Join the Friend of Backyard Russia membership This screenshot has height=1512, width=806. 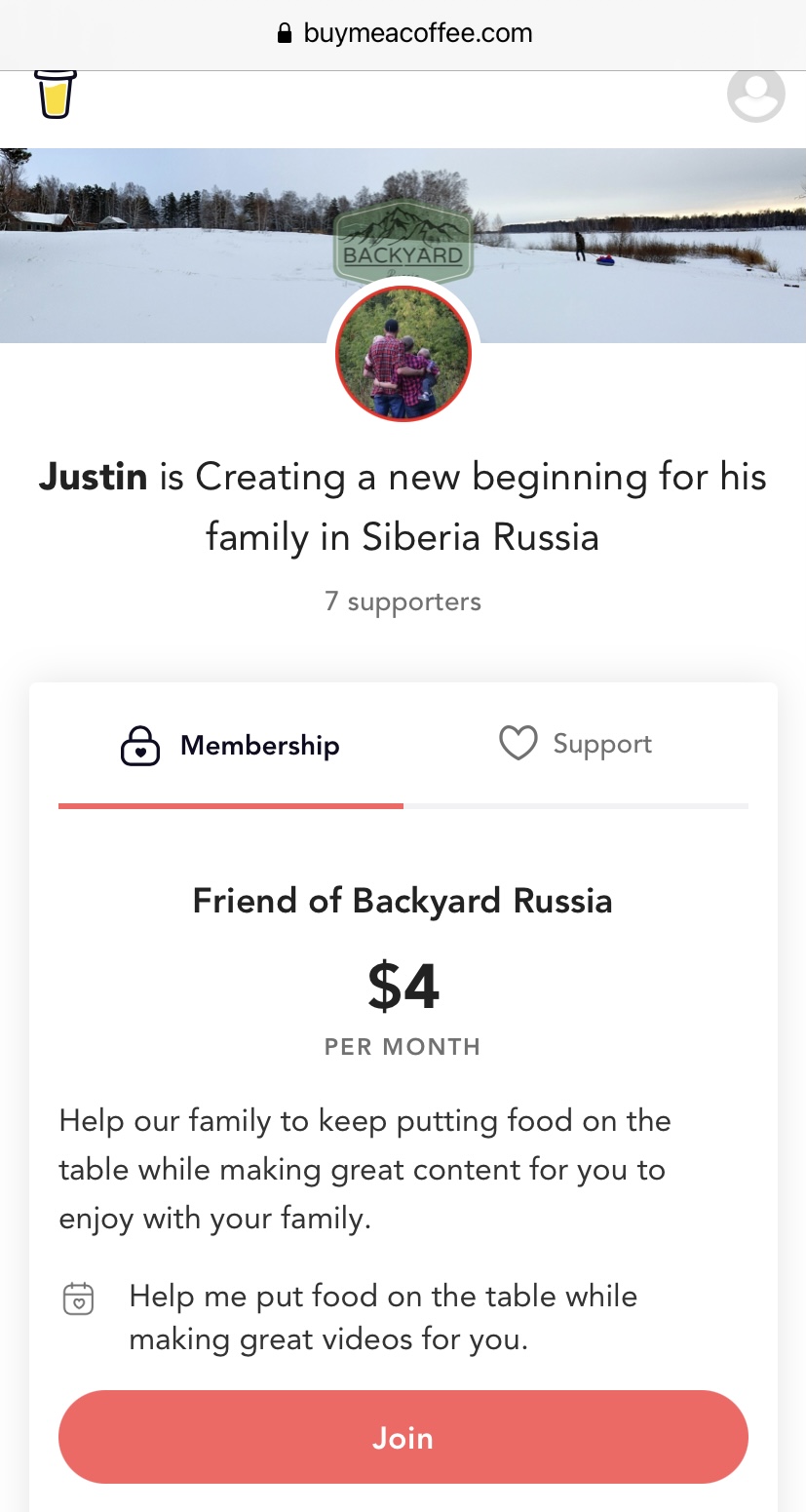pyautogui.click(x=403, y=1437)
